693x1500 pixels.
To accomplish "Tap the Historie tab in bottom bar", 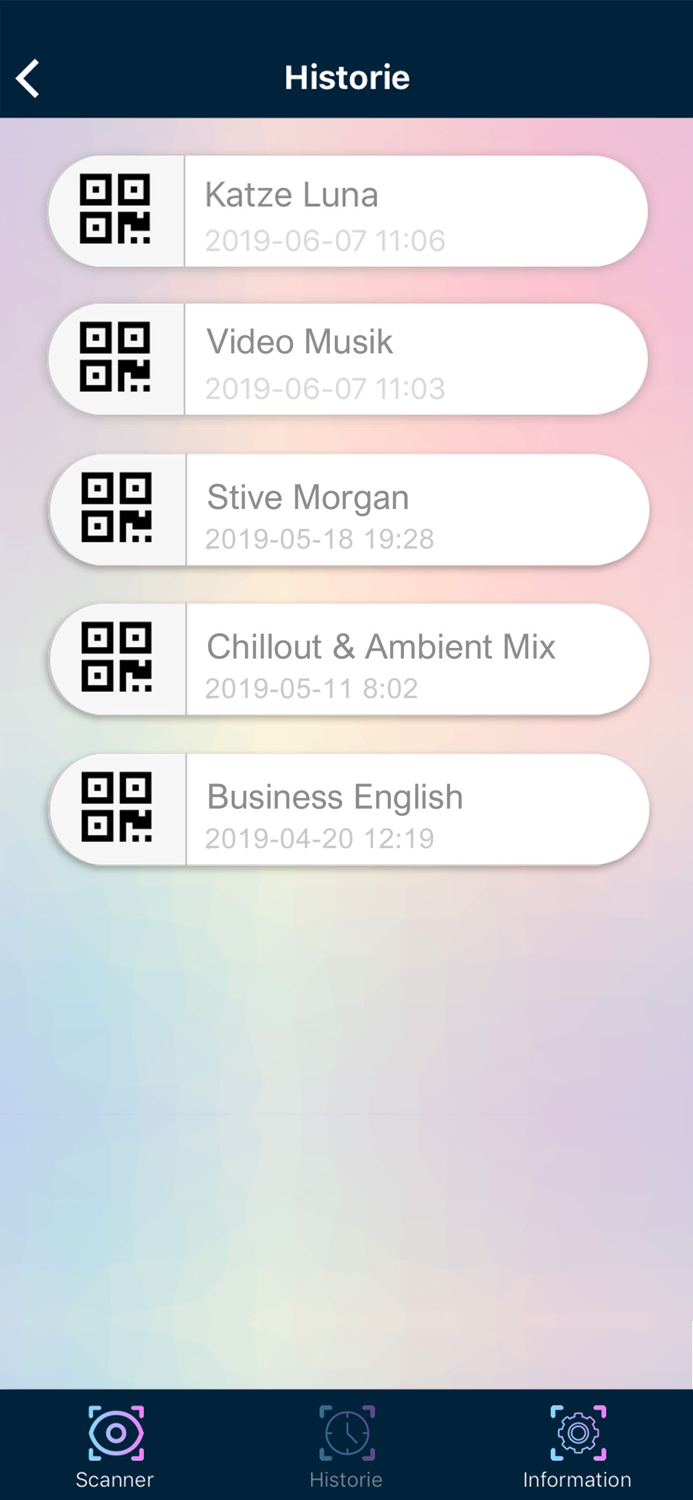I will (x=346, y=1446).
